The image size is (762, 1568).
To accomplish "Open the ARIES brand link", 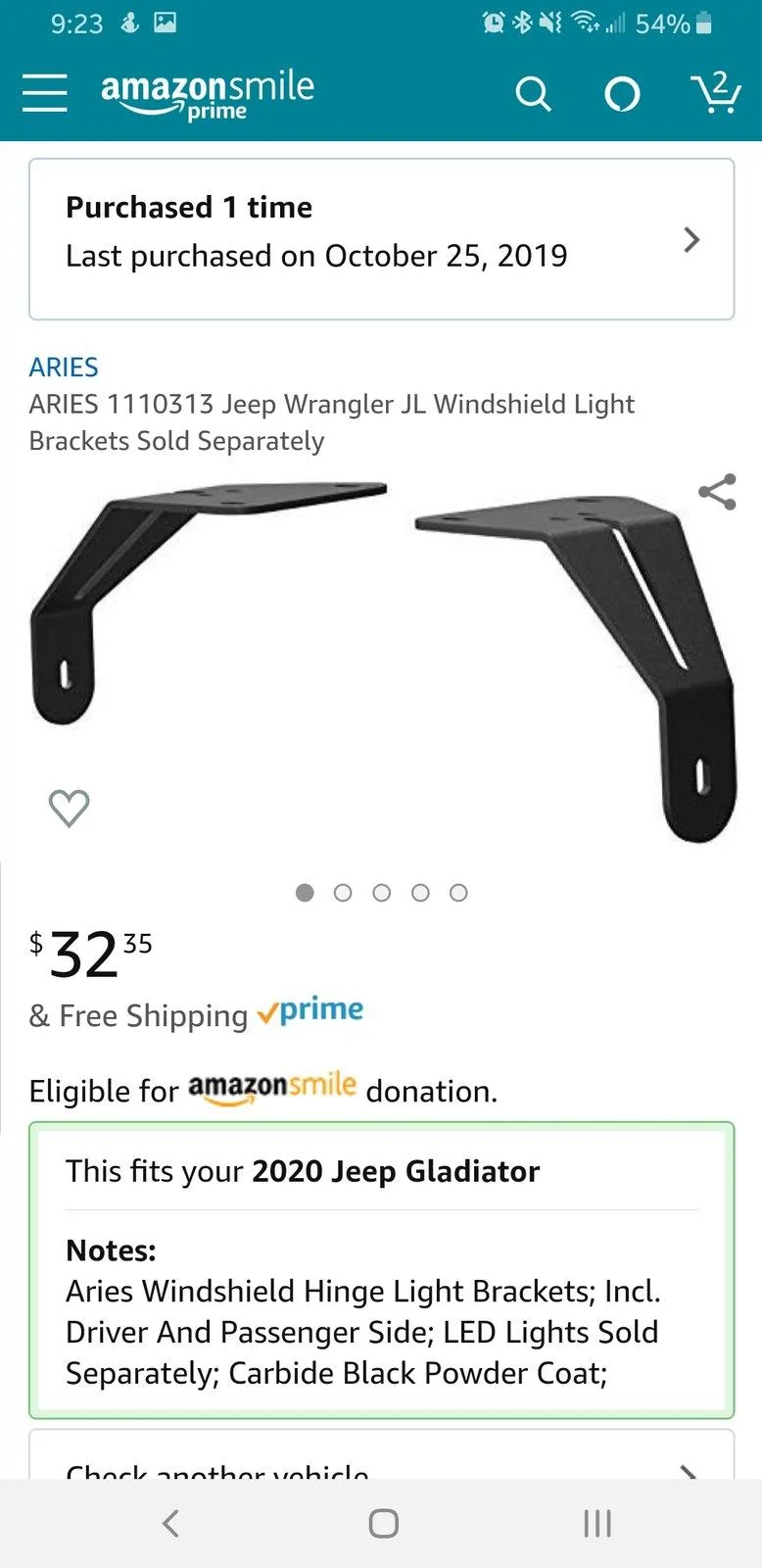I will [64, 367].
